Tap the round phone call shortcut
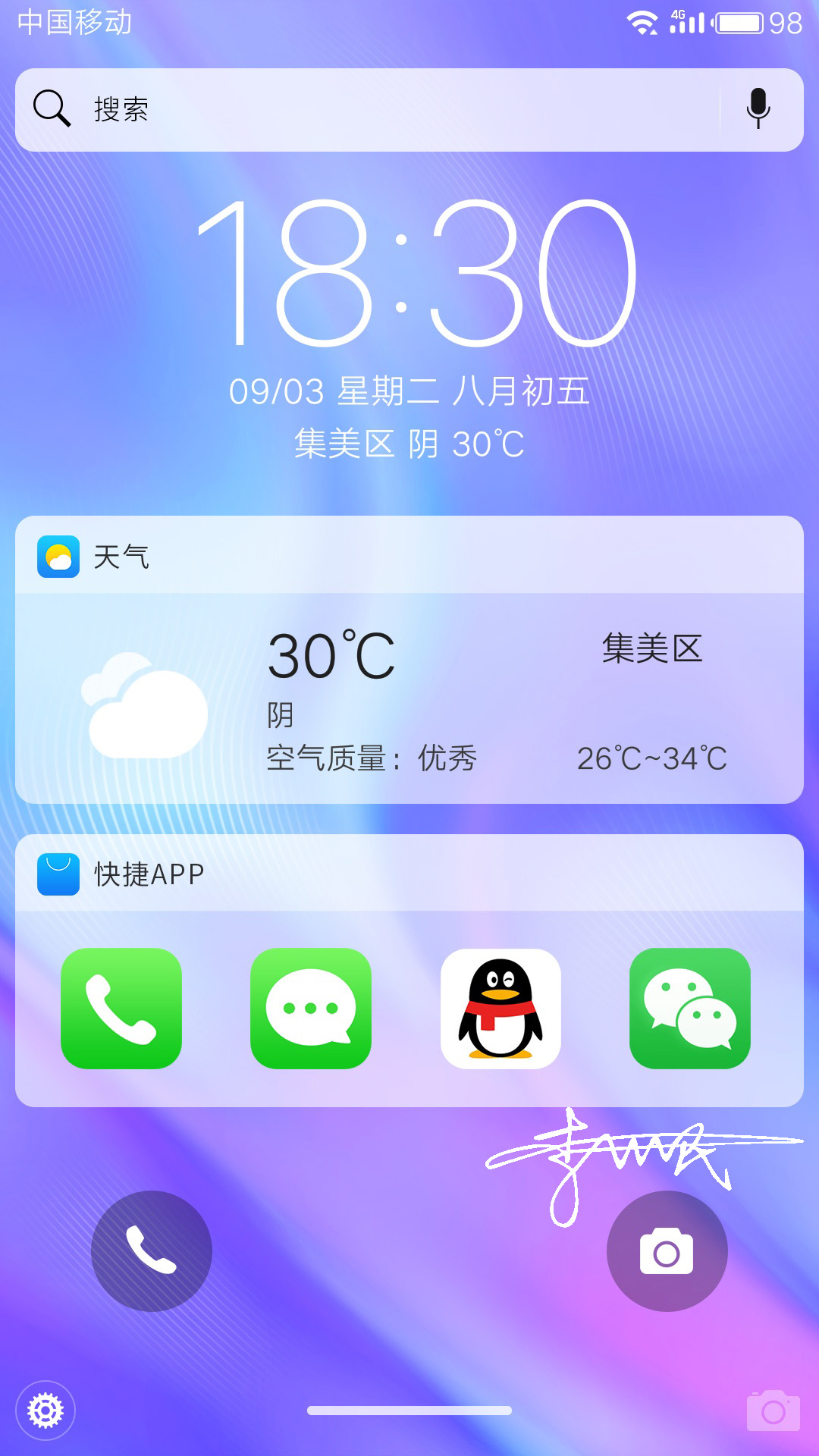The width and height of the screenshot is (819, 1456). pos(152,1251)
